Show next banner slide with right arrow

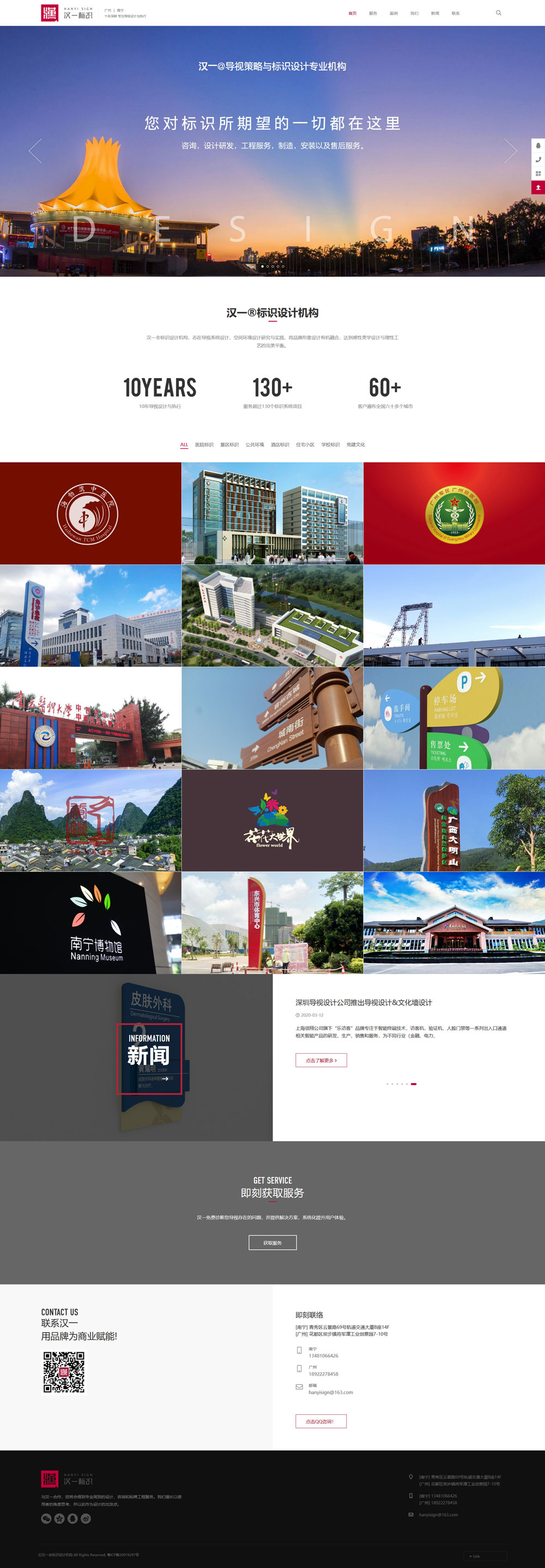(510, 150)
